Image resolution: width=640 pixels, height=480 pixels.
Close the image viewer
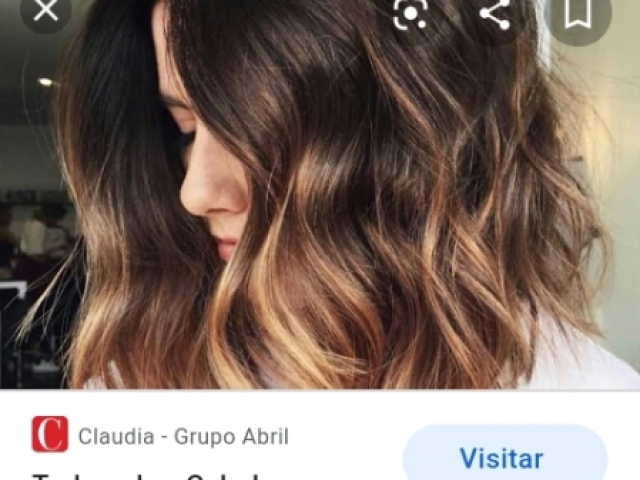point(46,12)
